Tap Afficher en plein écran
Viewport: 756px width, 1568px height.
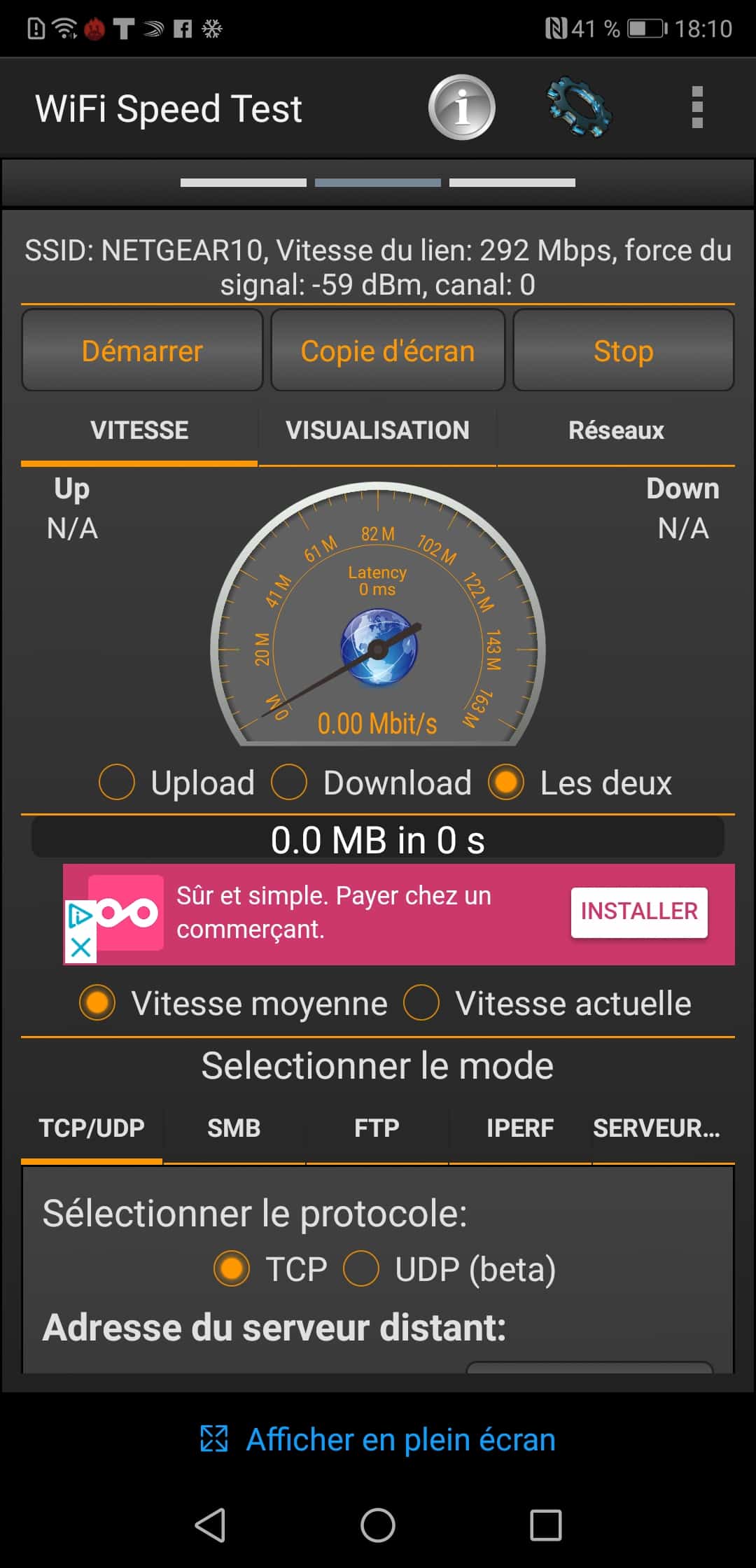pyautogui.click(x=378, y=1439)
